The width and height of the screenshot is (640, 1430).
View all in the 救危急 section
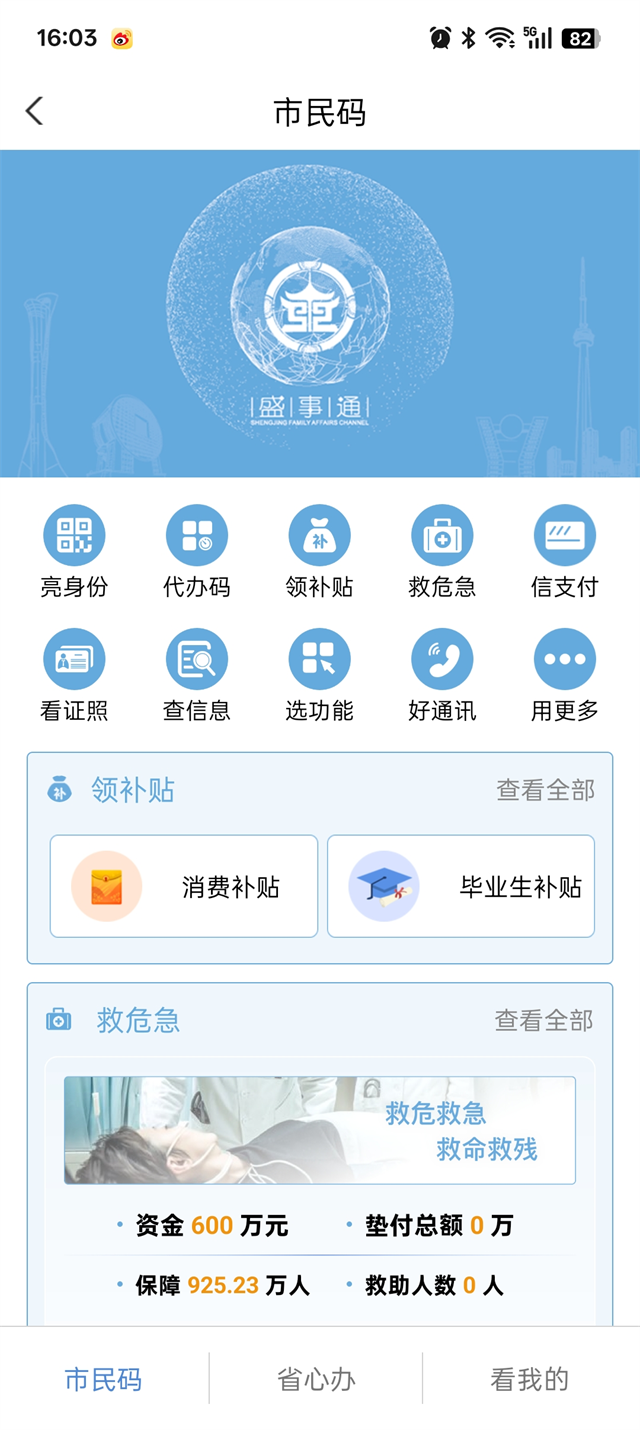[544, 1020]
